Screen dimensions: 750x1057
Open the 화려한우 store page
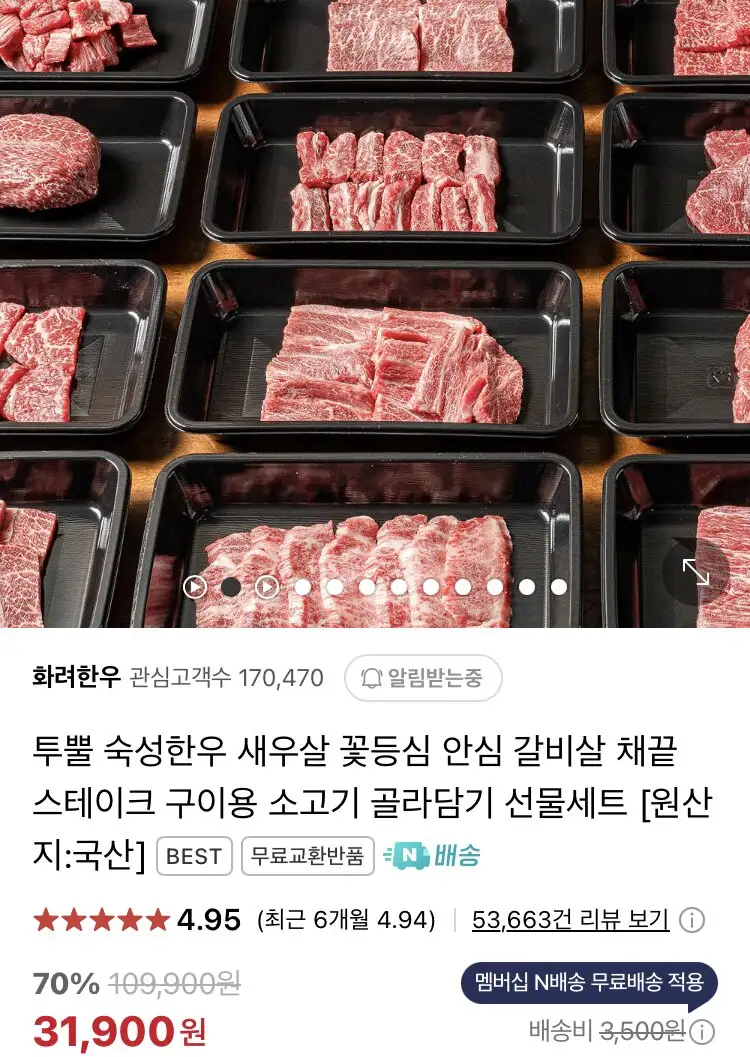(x=77, y=678)
